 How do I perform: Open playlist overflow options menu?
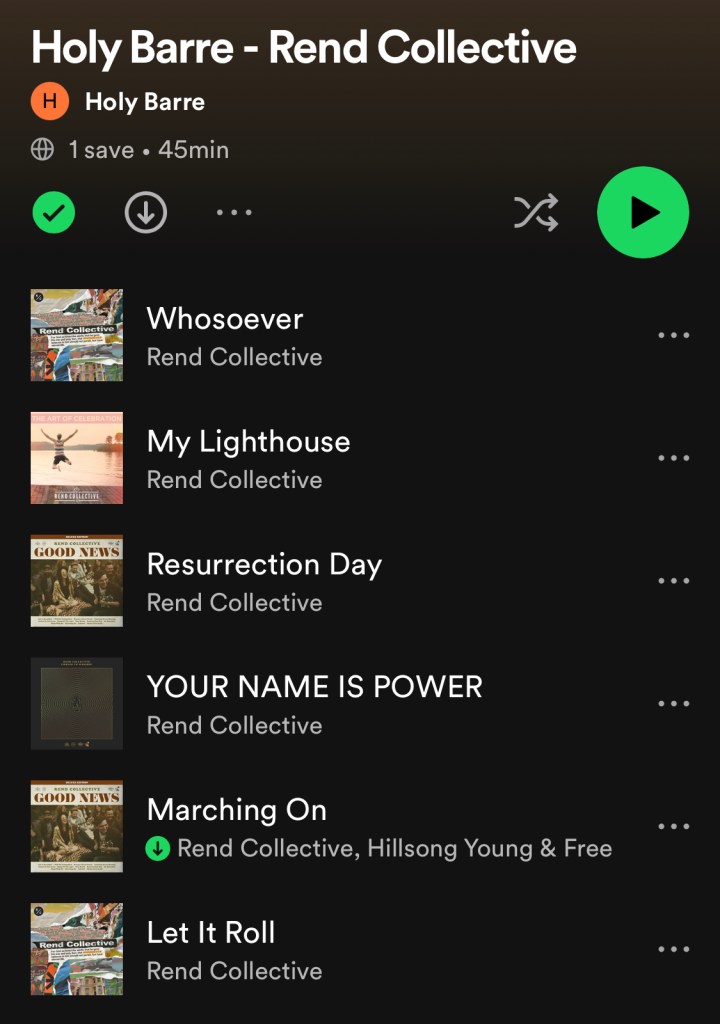coord(234,212)
